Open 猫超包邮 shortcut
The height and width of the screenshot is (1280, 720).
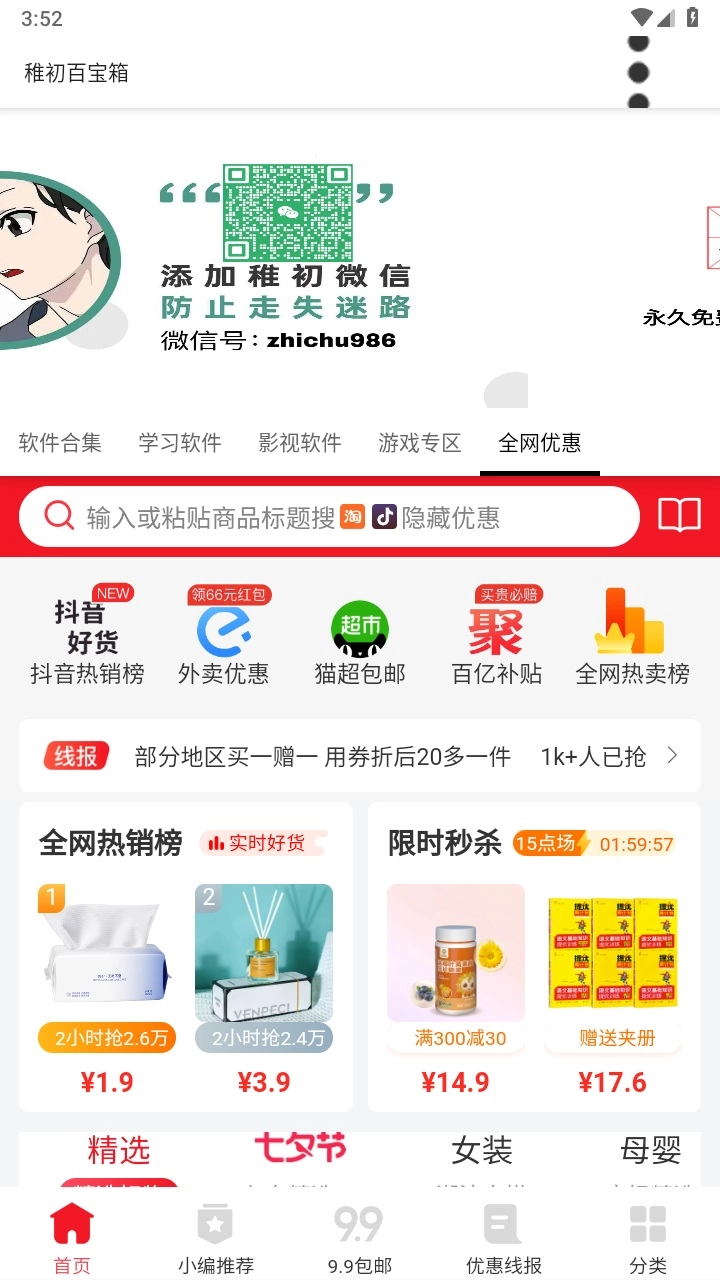coord(360,638)
